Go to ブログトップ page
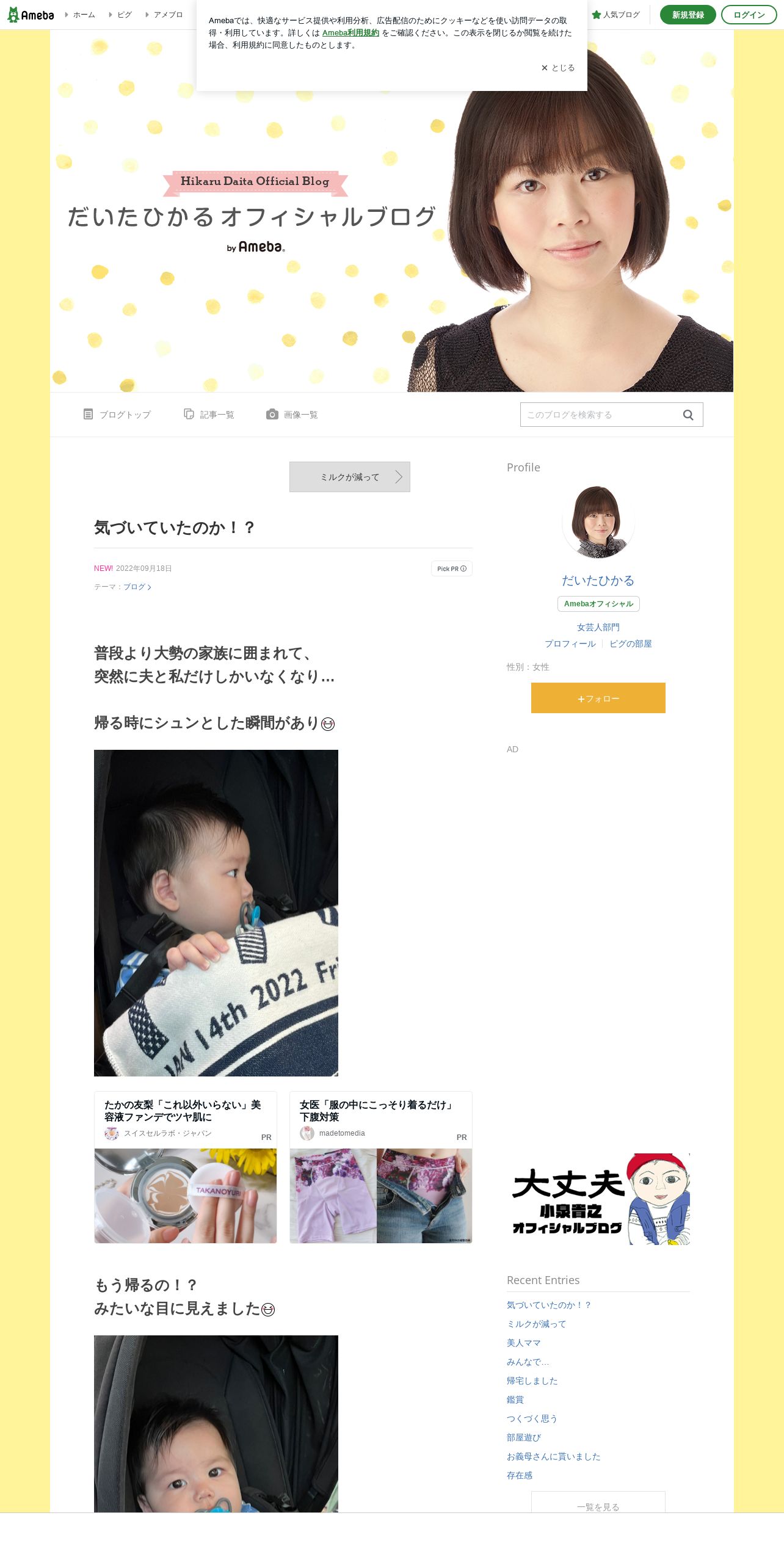The width and height of the screenshot is (784, 1568). point(117,415)
